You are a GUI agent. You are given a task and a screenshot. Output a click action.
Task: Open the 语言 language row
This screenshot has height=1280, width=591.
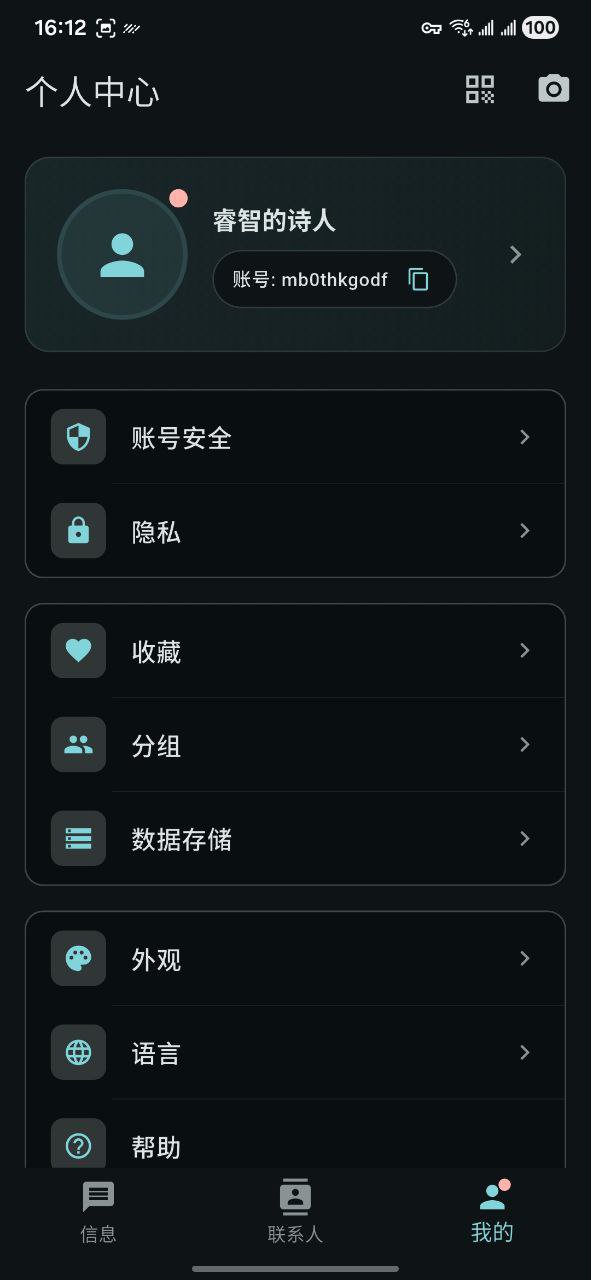click(295, 1053)
